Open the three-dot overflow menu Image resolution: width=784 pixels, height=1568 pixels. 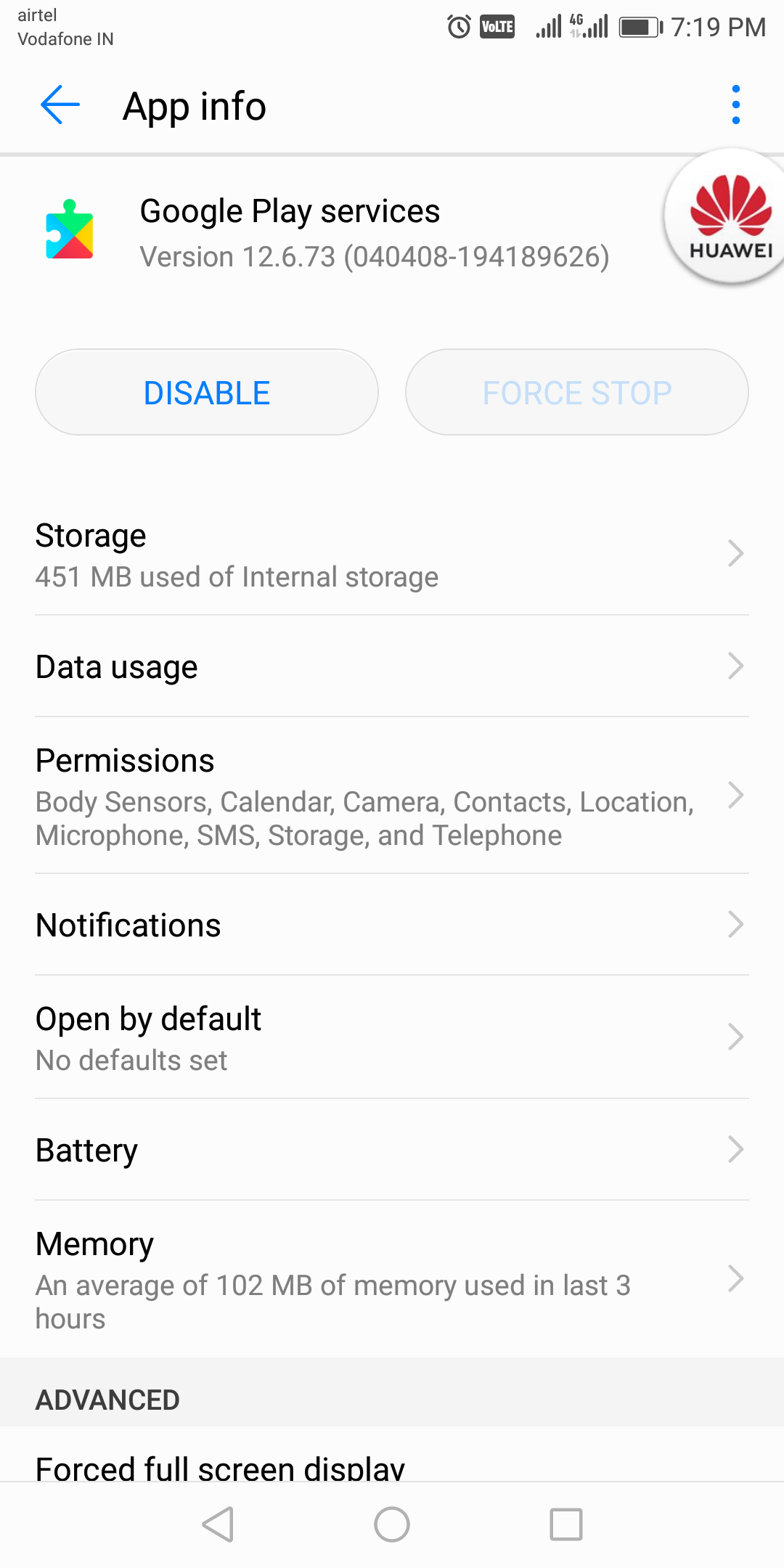click(x=735, y=105)
